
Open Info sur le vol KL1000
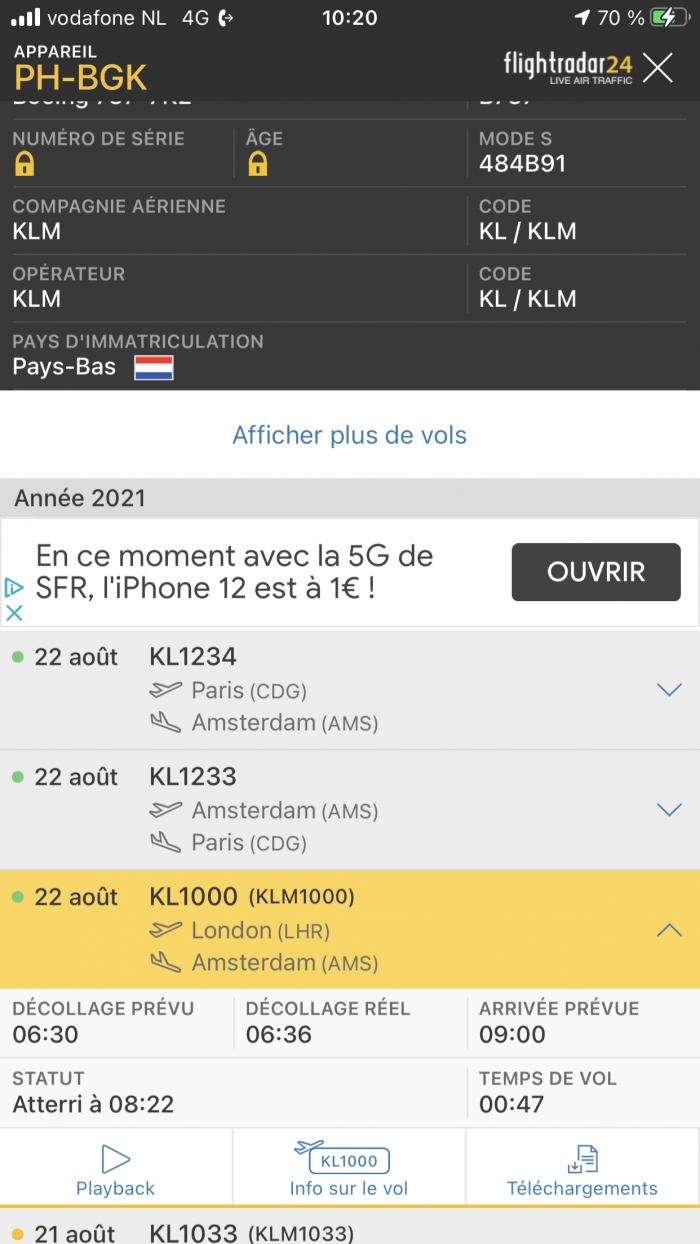click(349, 1170)
